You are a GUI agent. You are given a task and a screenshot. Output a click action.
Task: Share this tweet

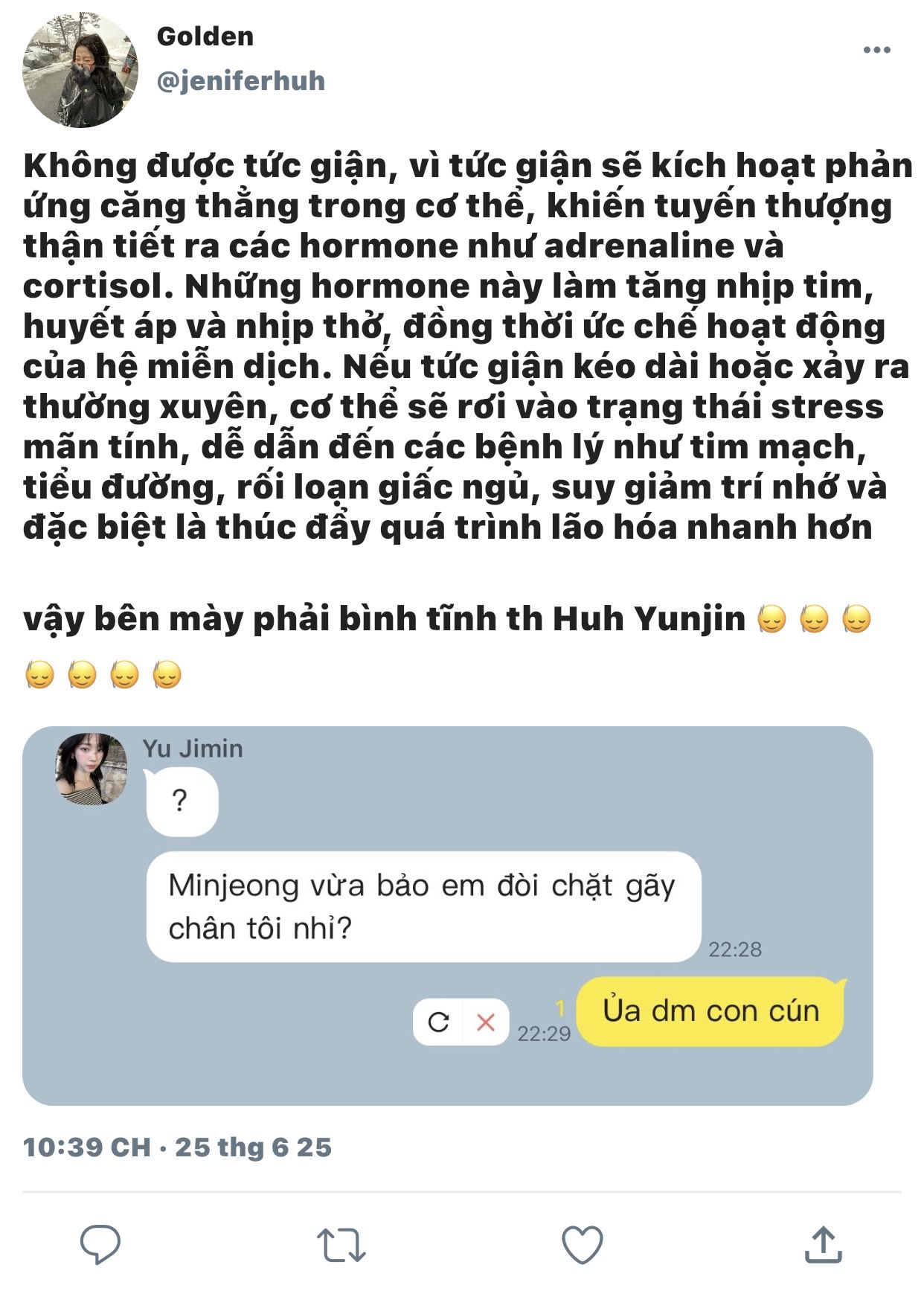824,1244
